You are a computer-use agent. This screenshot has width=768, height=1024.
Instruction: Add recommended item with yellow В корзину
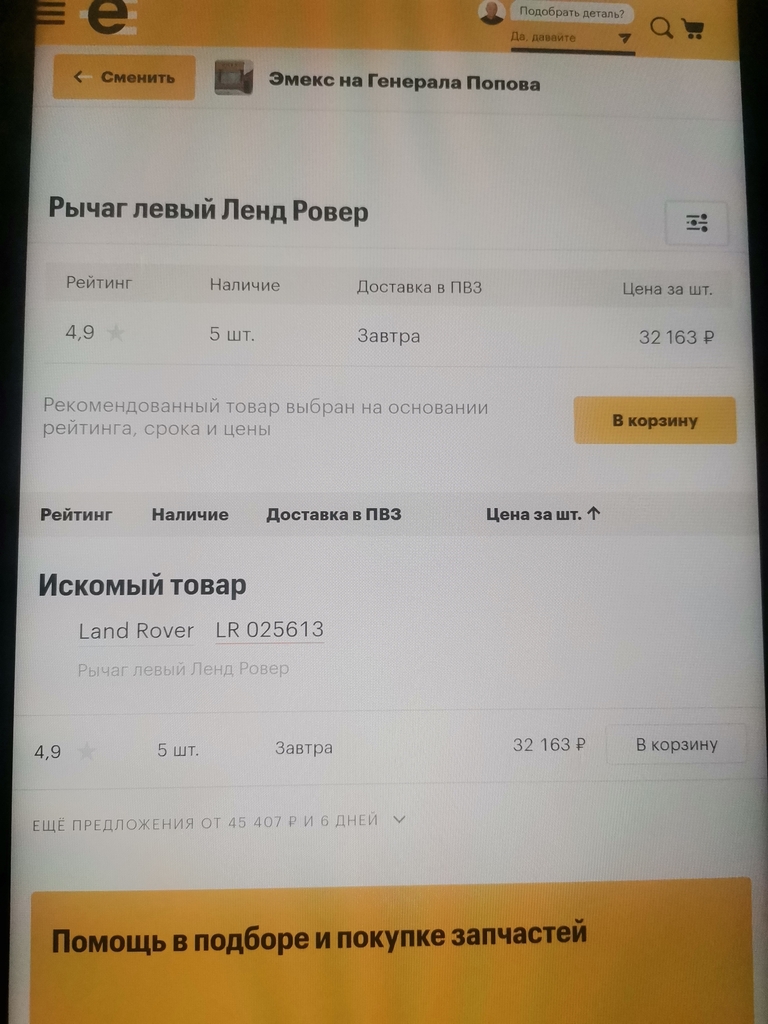654,420
